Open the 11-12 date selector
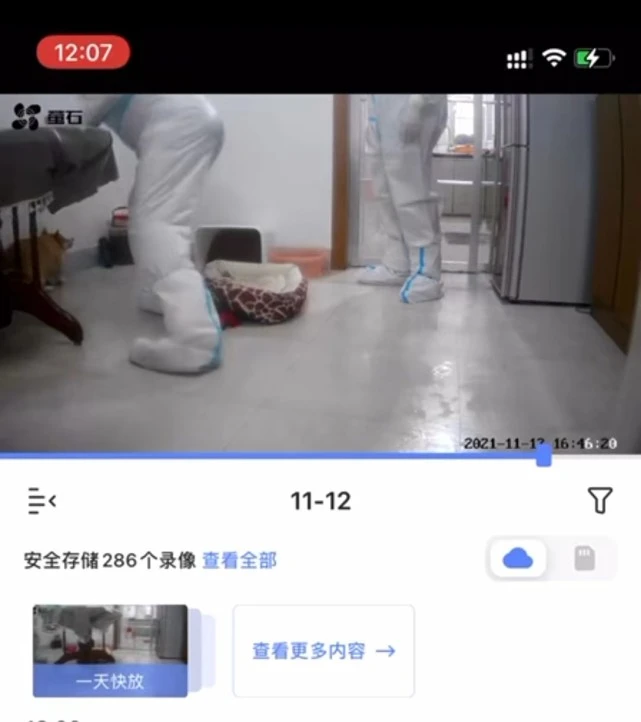Screen dimensions: 641x722 tap(320, 501)
